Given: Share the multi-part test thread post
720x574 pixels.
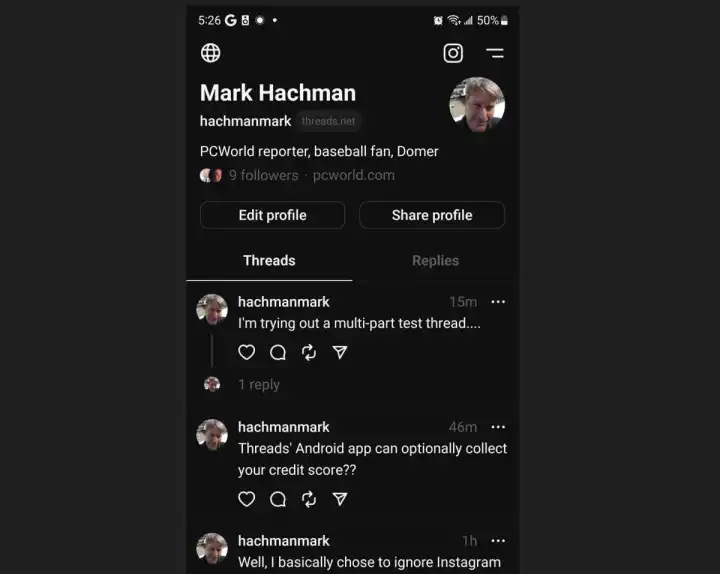Looking at the screenshot, I should click(340, 352).
